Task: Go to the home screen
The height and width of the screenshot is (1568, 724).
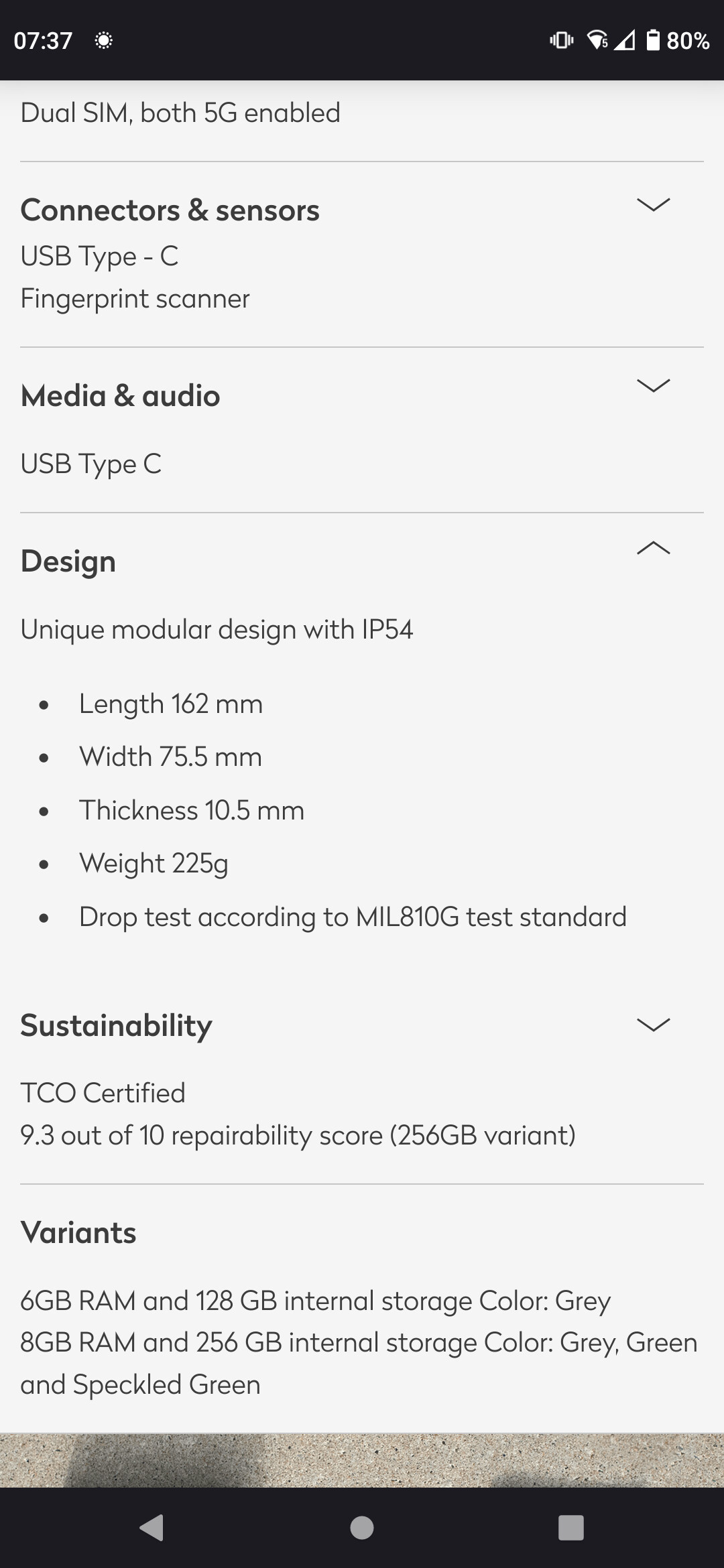Action: coord(362,1528)
